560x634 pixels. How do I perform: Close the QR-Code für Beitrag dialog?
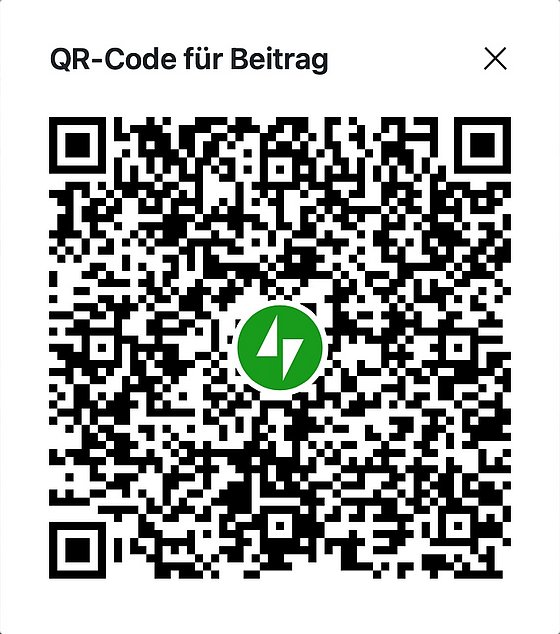pos(495,59)
